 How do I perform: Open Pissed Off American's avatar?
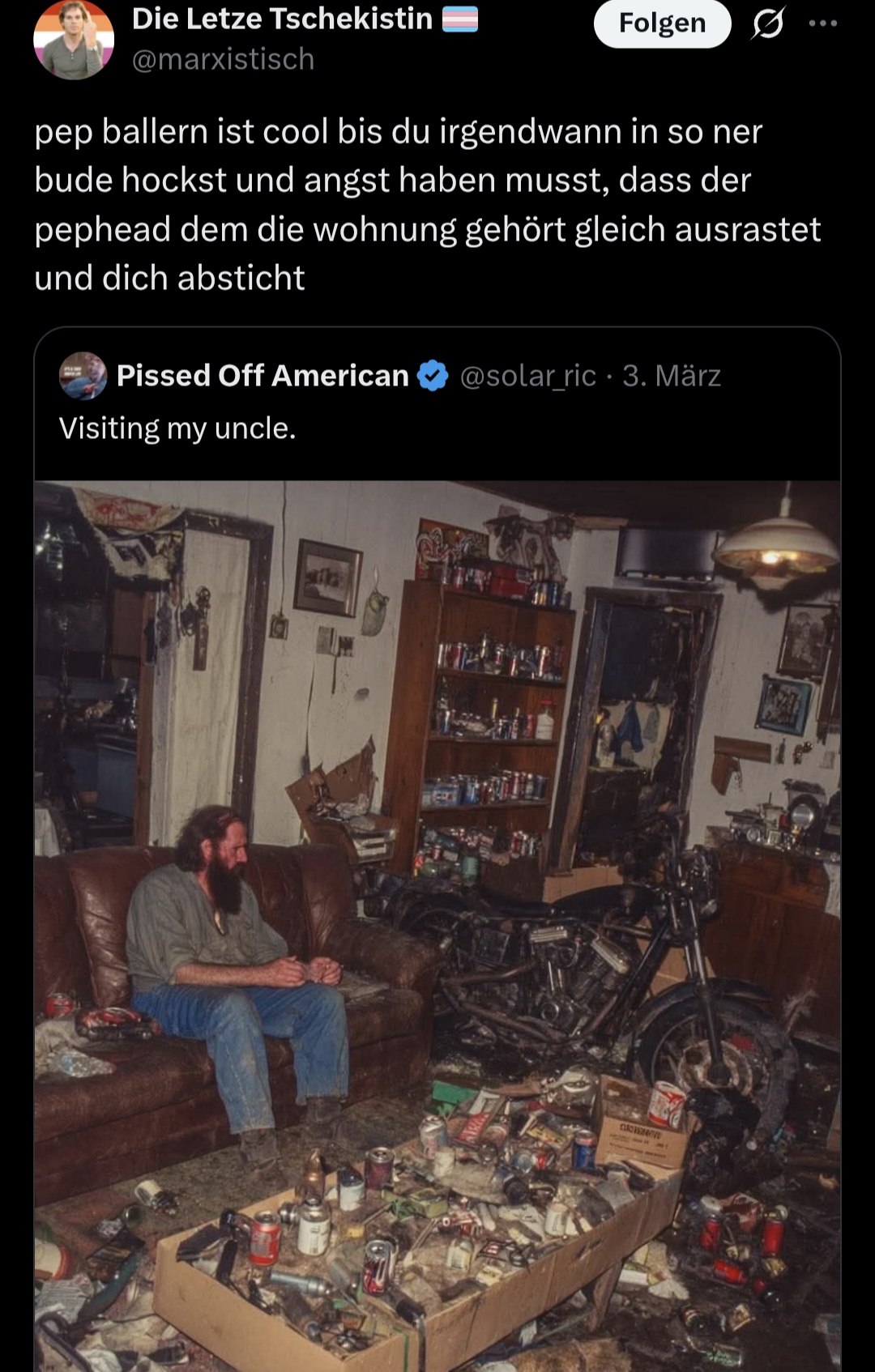coord(83,376)
